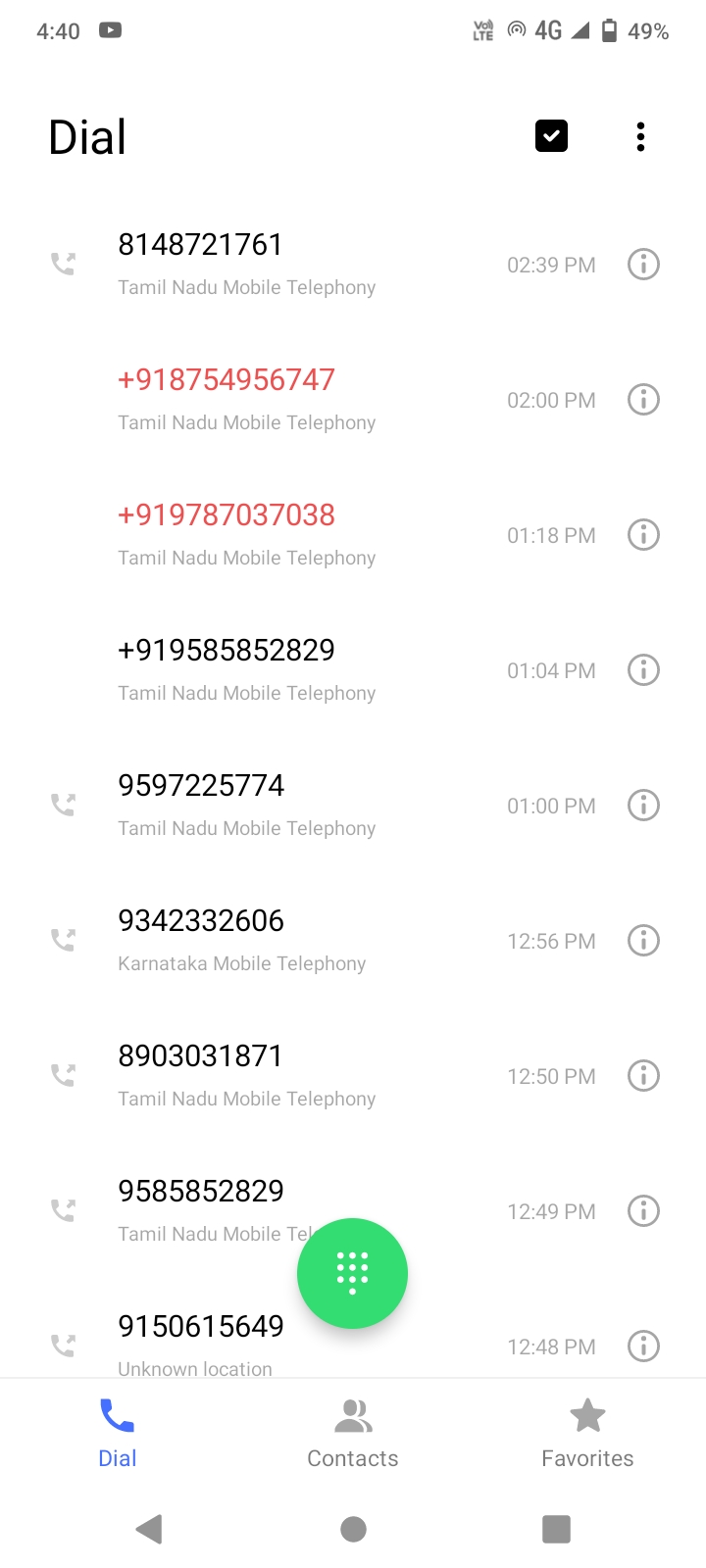This screenshot has height=1568, width=706.
Task: Open the three-dot overflow menu
Action: point(640,137)
